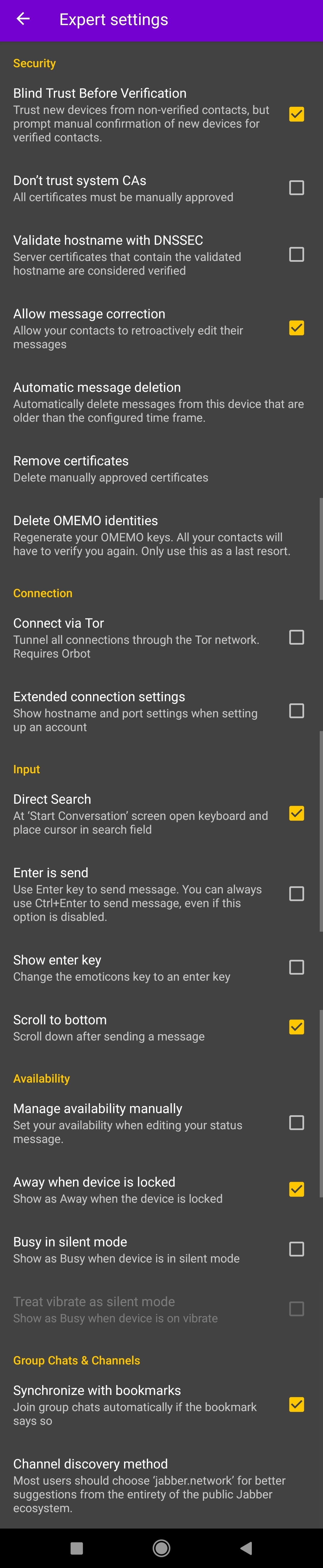Tap the system home button

click(x=161, y=1547)
